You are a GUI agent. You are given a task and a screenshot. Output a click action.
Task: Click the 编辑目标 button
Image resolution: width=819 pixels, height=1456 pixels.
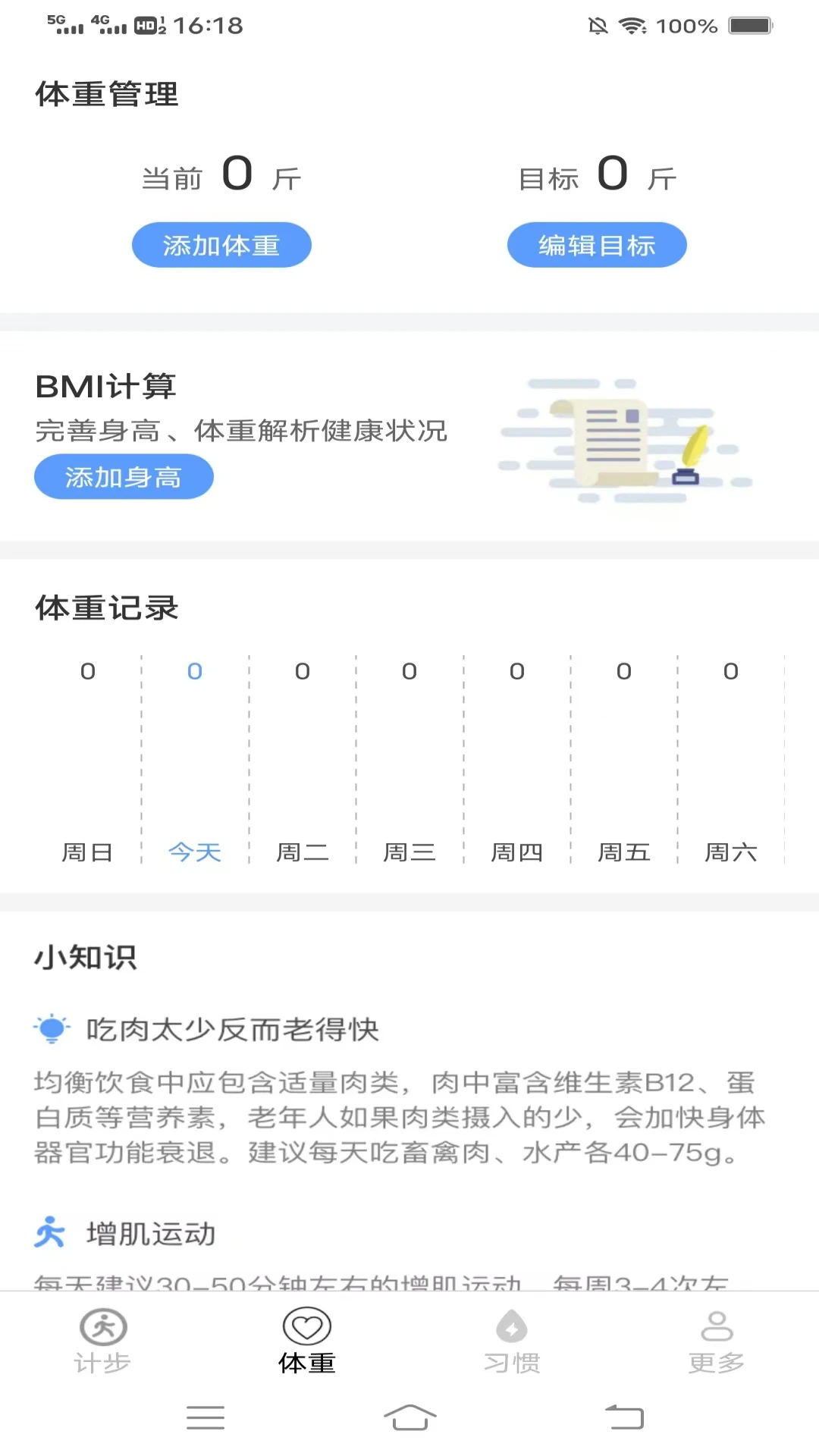pos(598,244)
